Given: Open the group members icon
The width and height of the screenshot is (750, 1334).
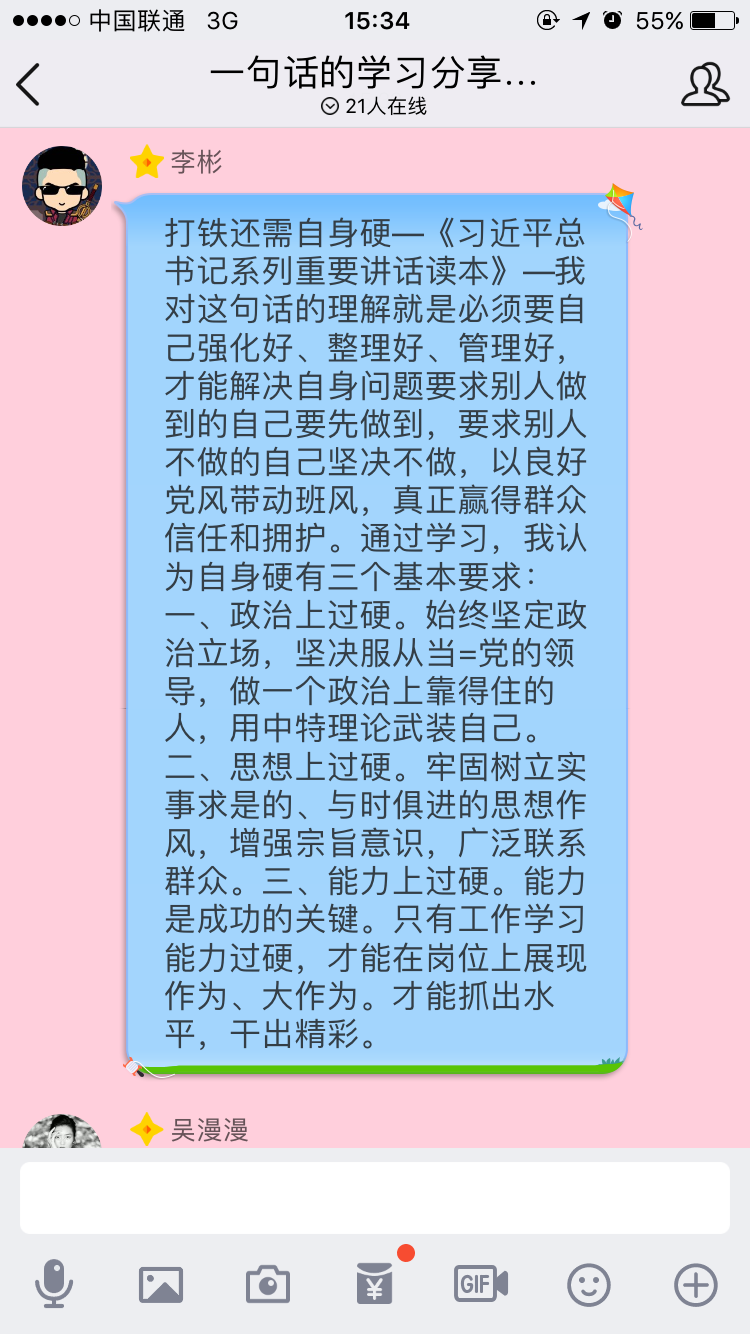Looking at the screenshot, I should (x=704, y=85).
